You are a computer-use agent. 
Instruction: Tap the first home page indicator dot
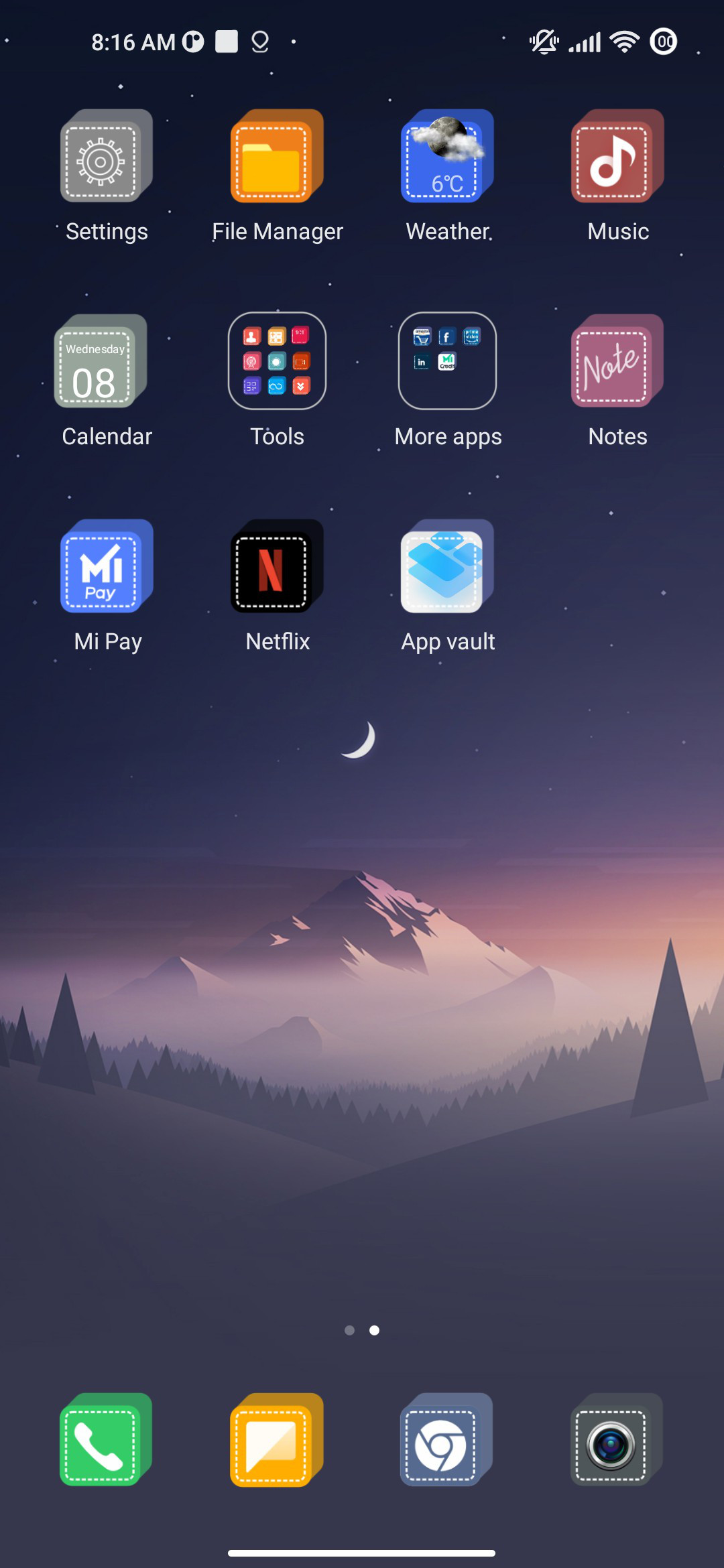(x=349, y=1330)
